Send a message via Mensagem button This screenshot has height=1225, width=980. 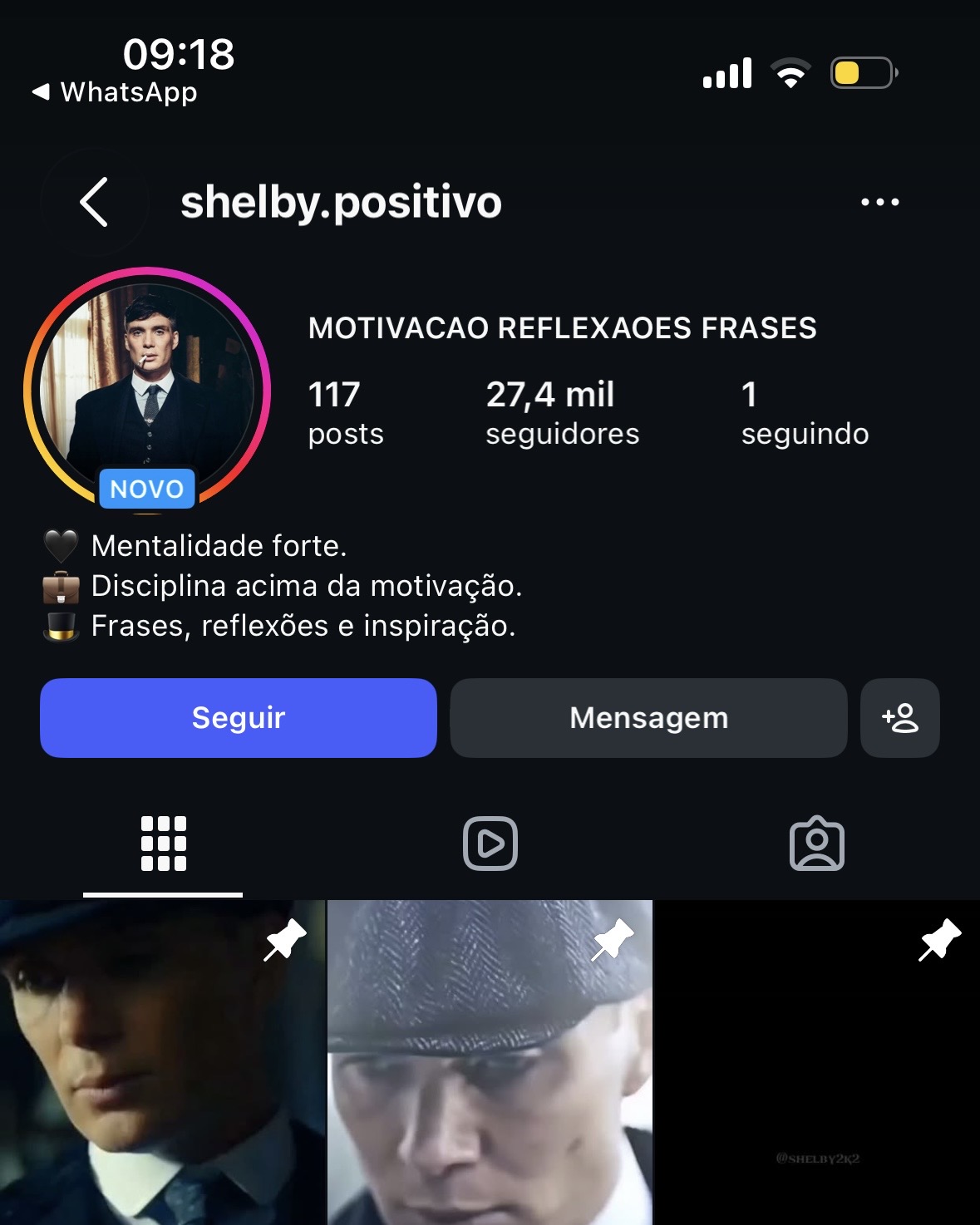(x=648, y=718)
